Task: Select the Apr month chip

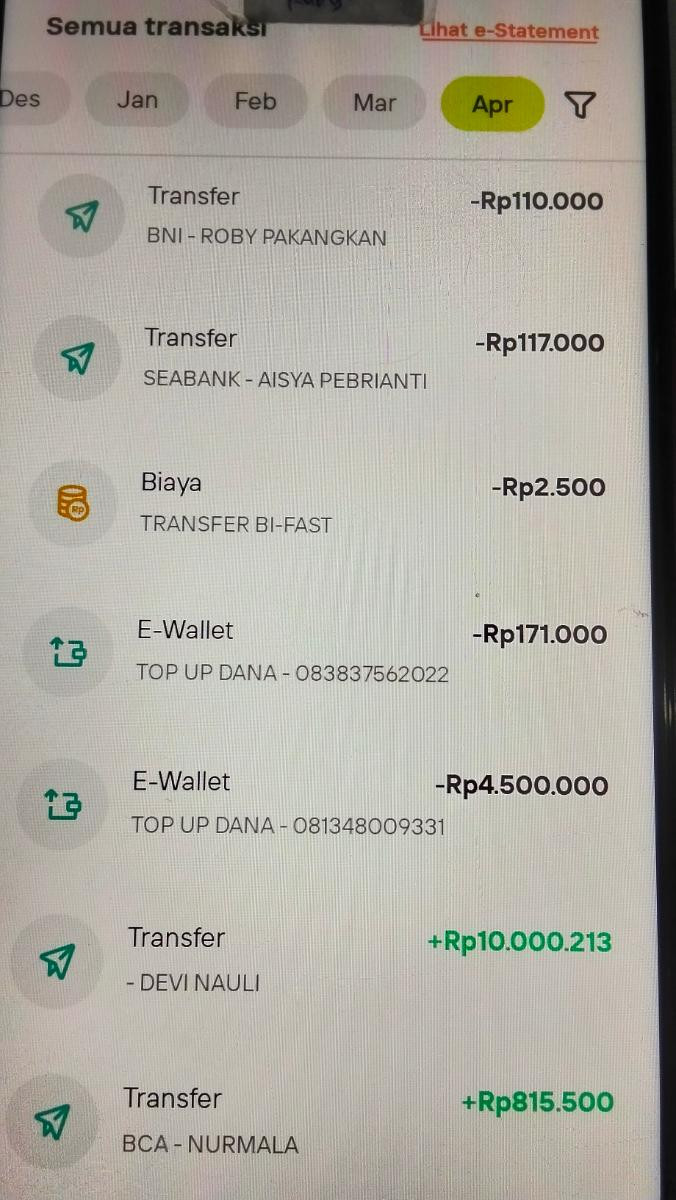Action: coord(492,104)
